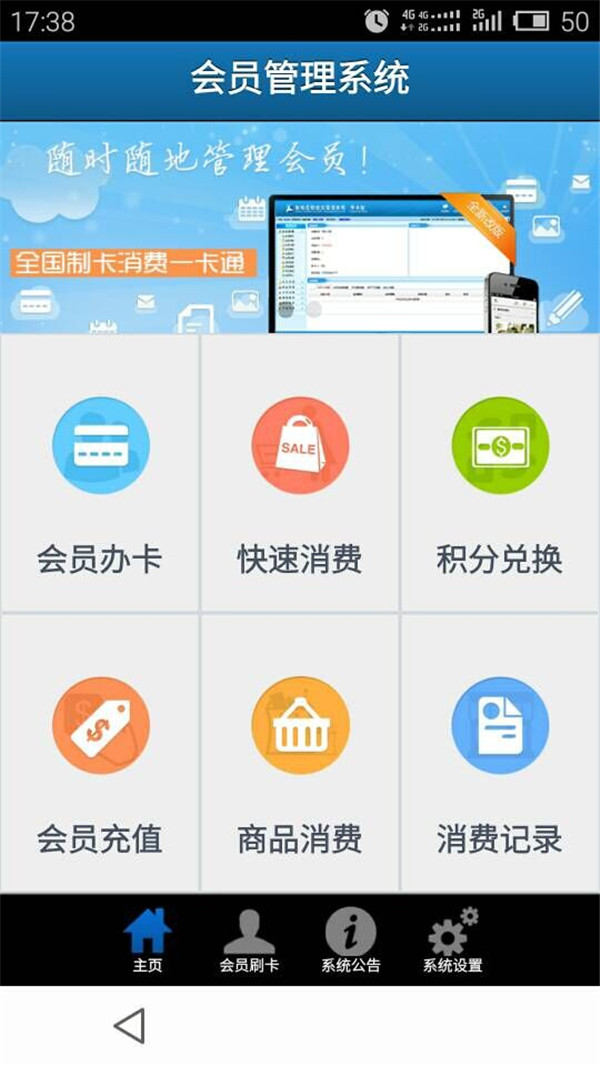
Task: Tap the system back button
Action: click(x=130, y=1025)
